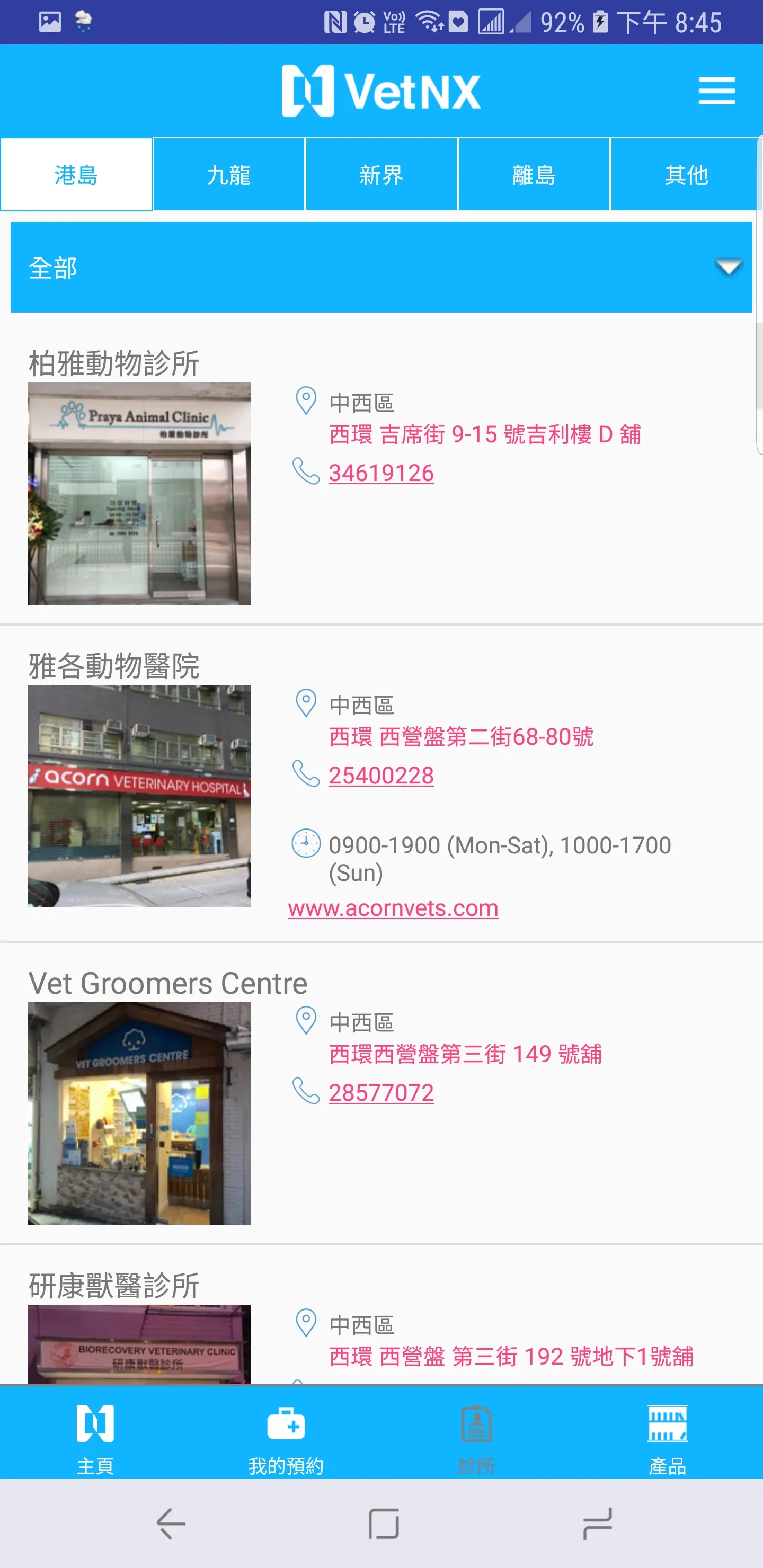Visit the www.acornvets.com website link
The height and width of the screenshot is (1568, 763).
pyautogui.click(x=393, y=908)
